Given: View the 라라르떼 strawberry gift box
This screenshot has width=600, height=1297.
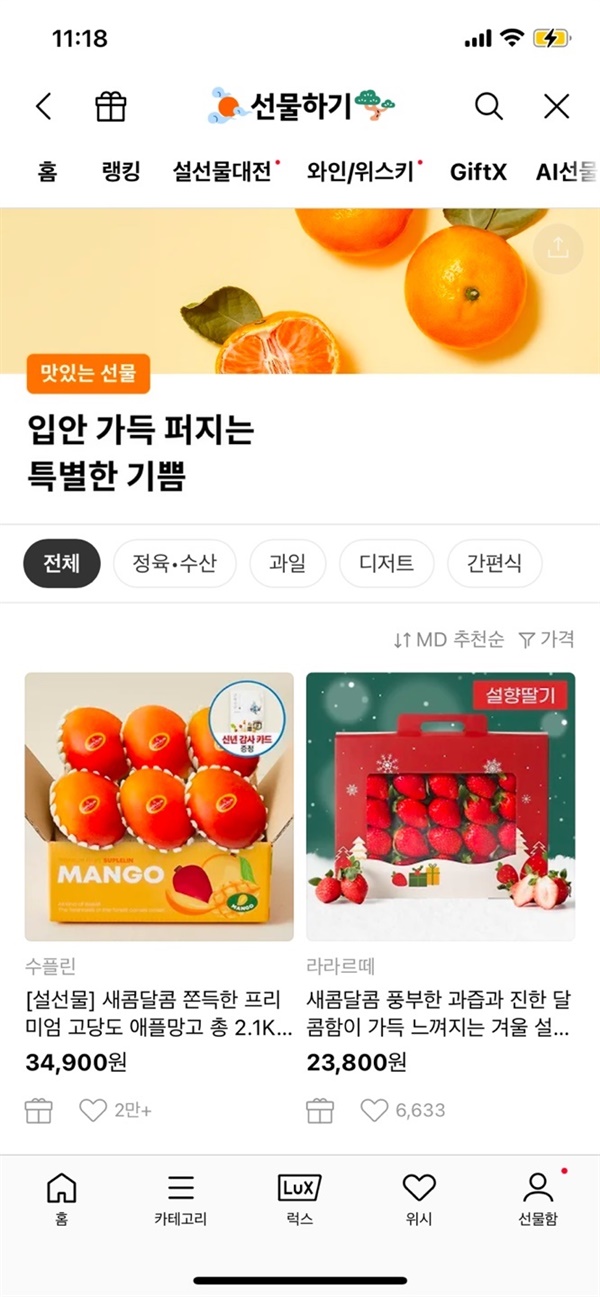Looking at the screenshot, I should (x=440, y=806).
